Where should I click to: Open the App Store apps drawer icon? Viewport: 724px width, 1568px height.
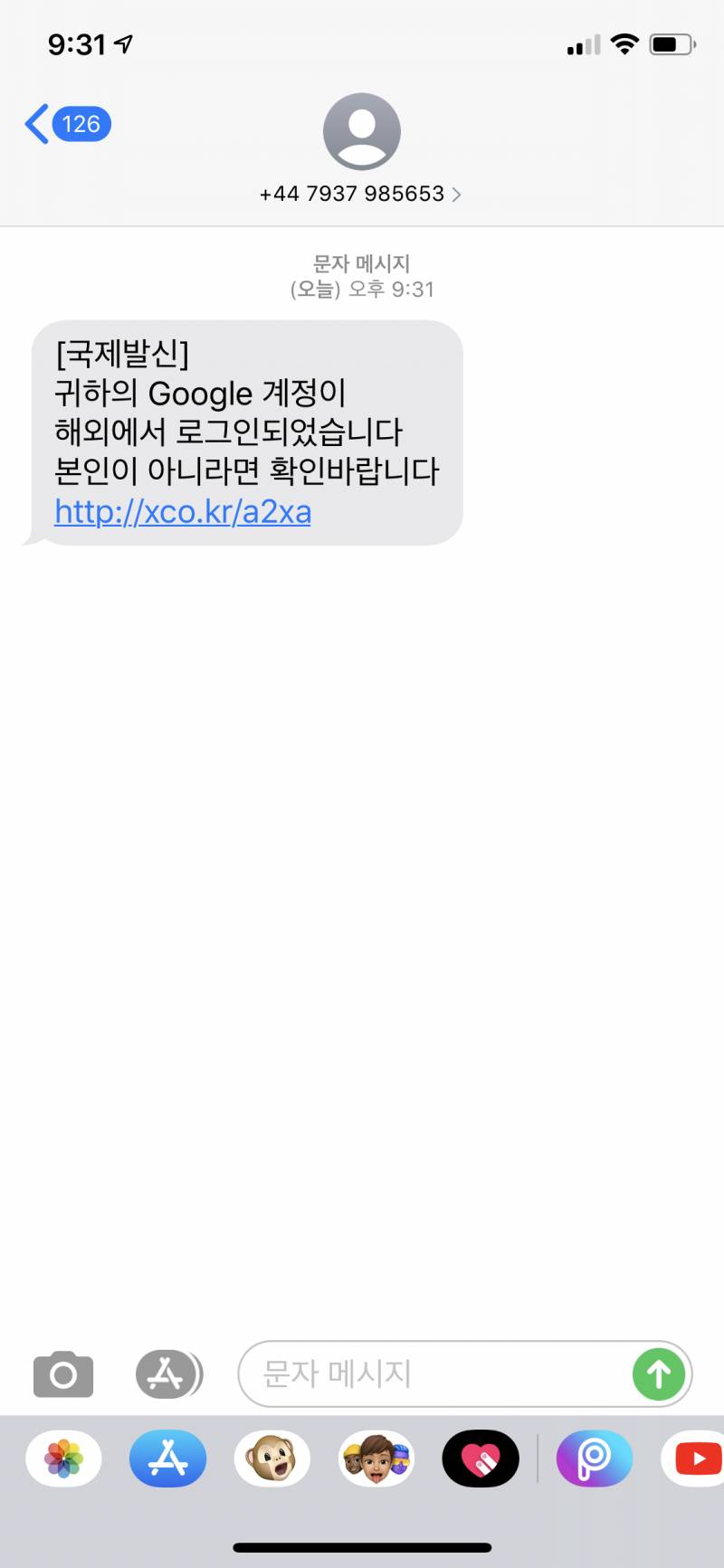point(168,1373)
